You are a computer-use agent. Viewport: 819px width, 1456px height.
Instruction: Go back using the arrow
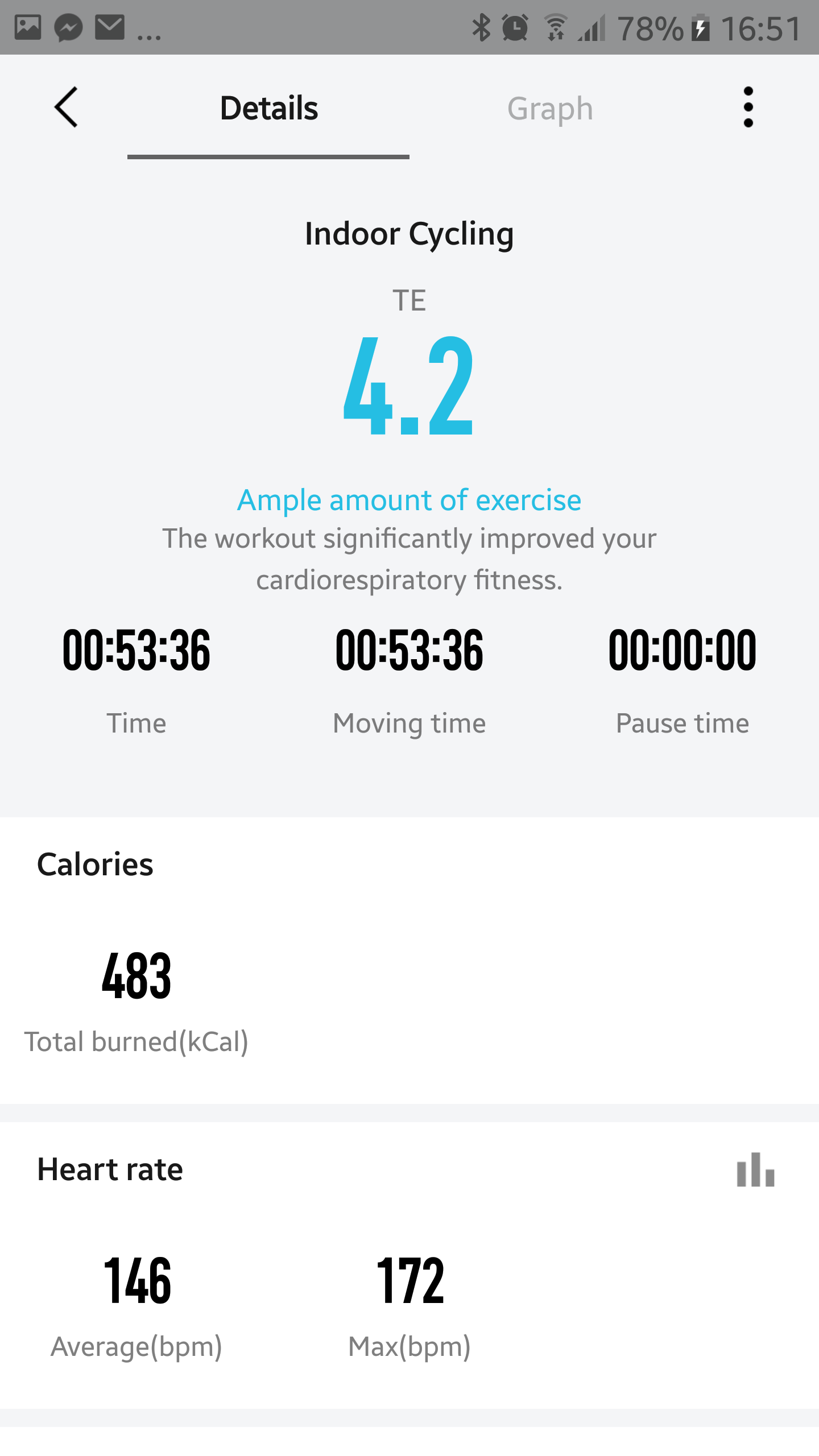[x=66, y=107]
